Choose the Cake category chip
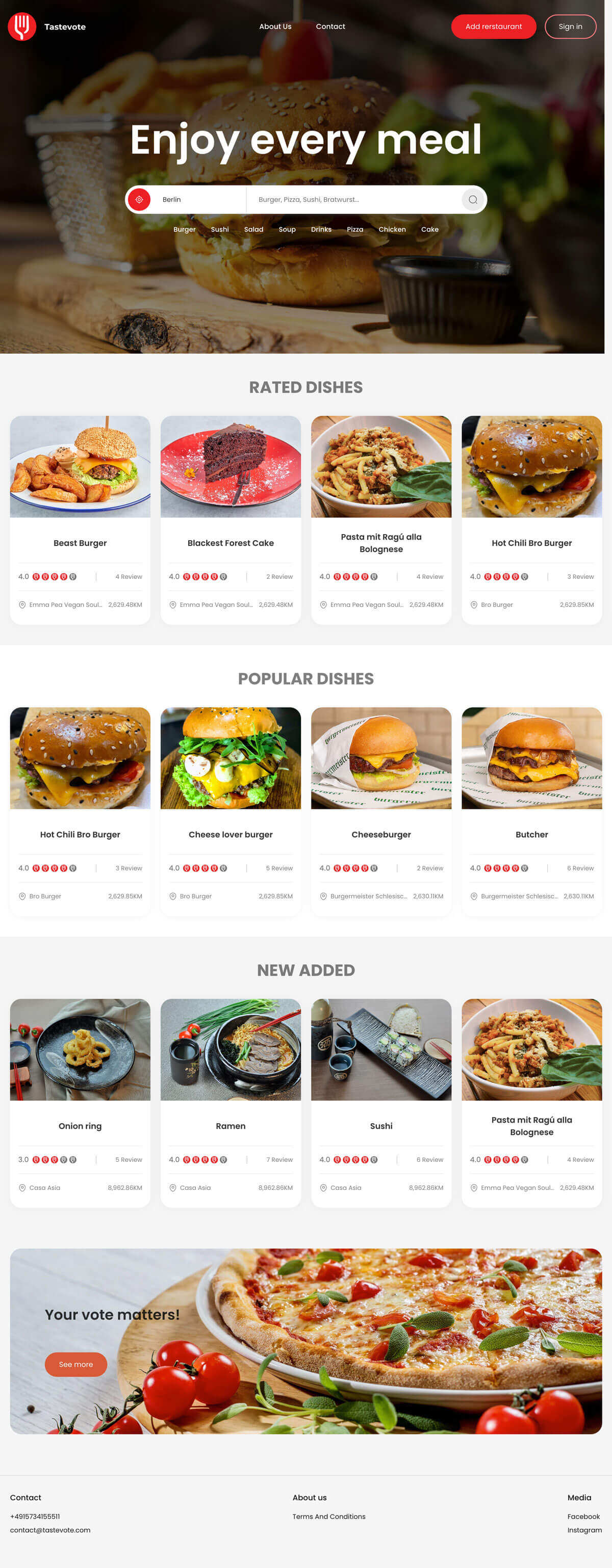 (x=429, y=229)
